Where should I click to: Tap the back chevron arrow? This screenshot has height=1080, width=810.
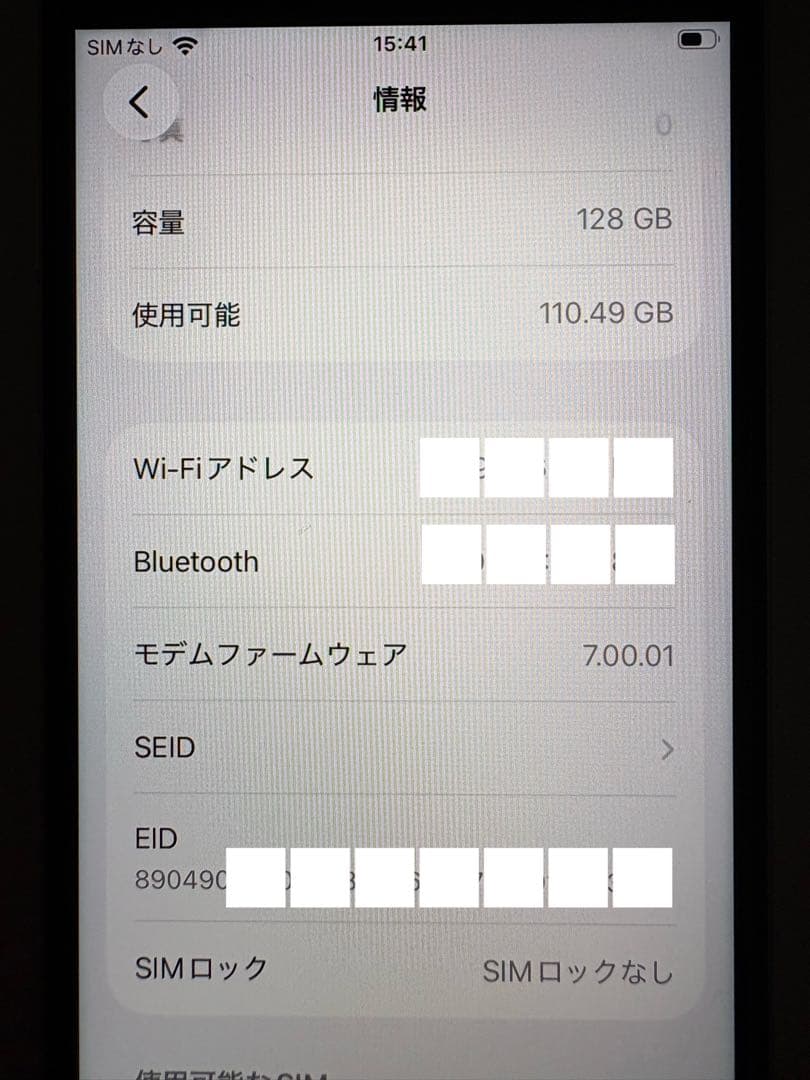coord(141,100)
